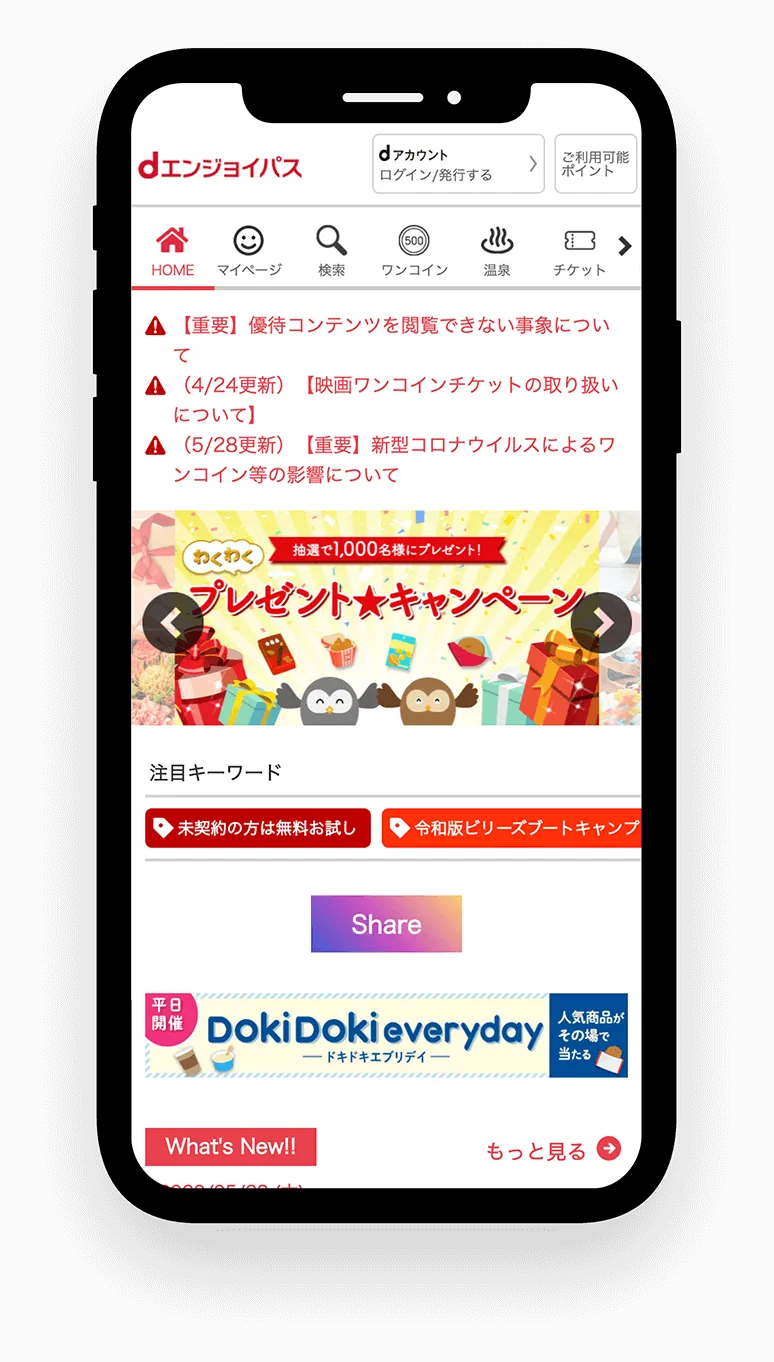Go to the previous carousel banner

pyautogui.click(x=172, y=623)
